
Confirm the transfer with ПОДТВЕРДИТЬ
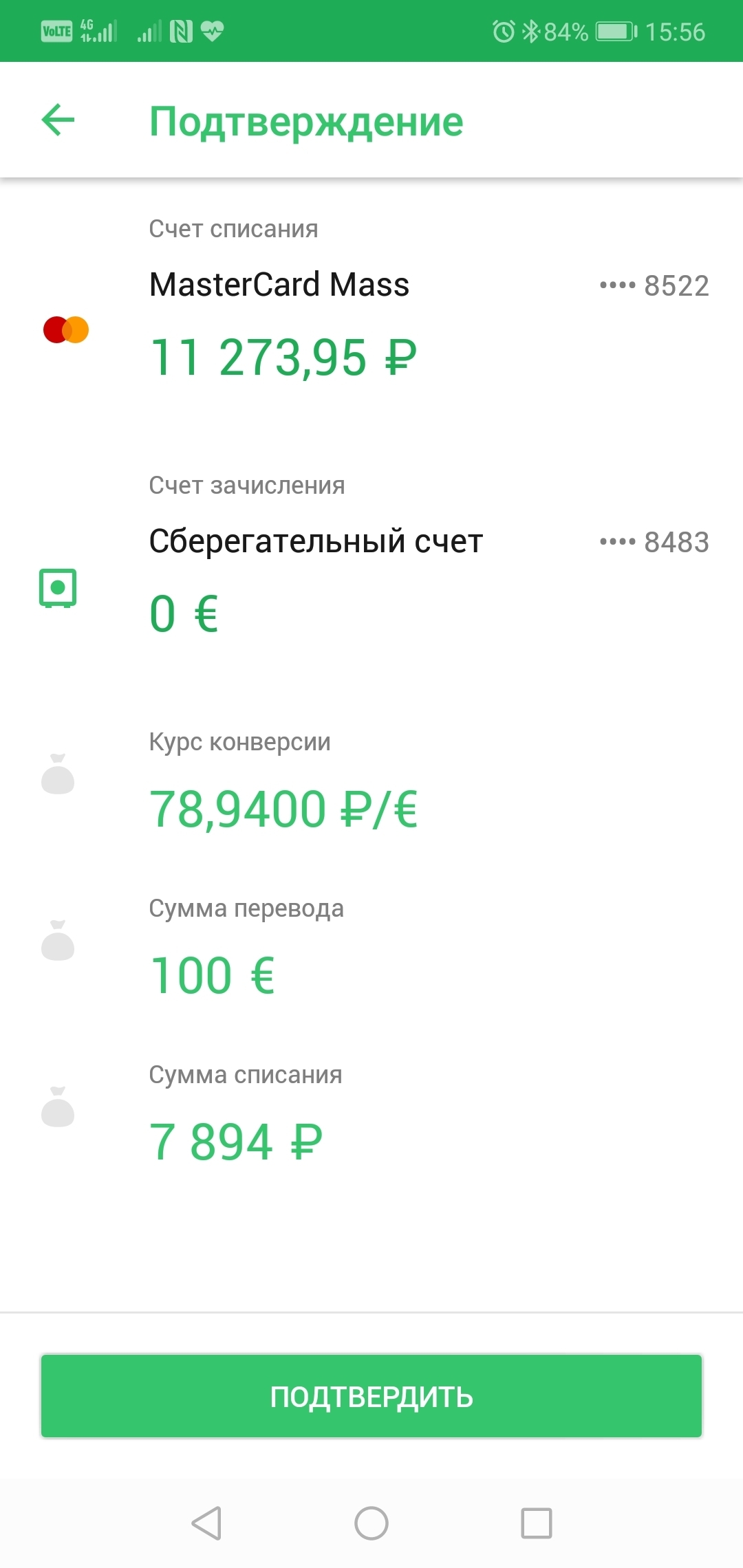coord(371,1396)
